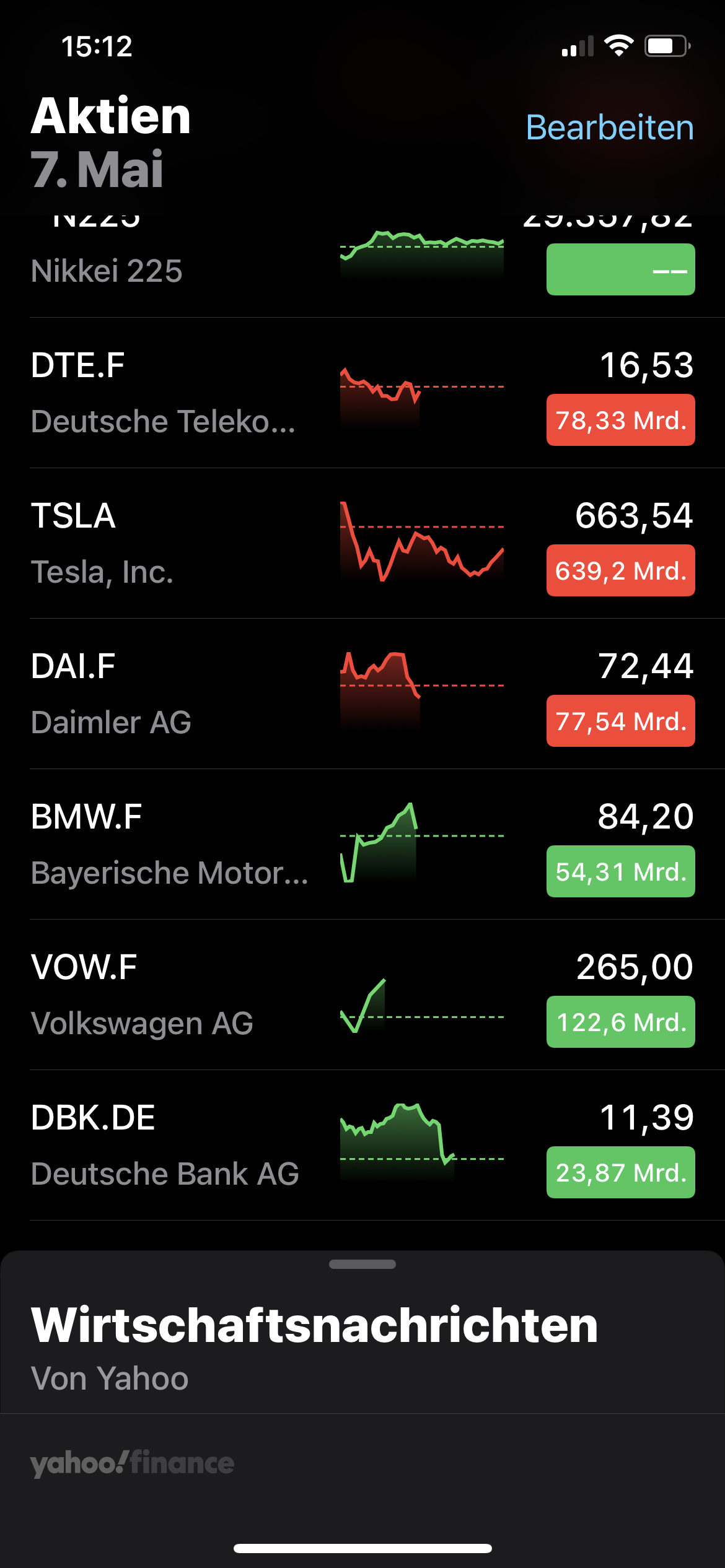Switch the Deutsche Telekom 78,33 Mrd. badge

[620, 420]
